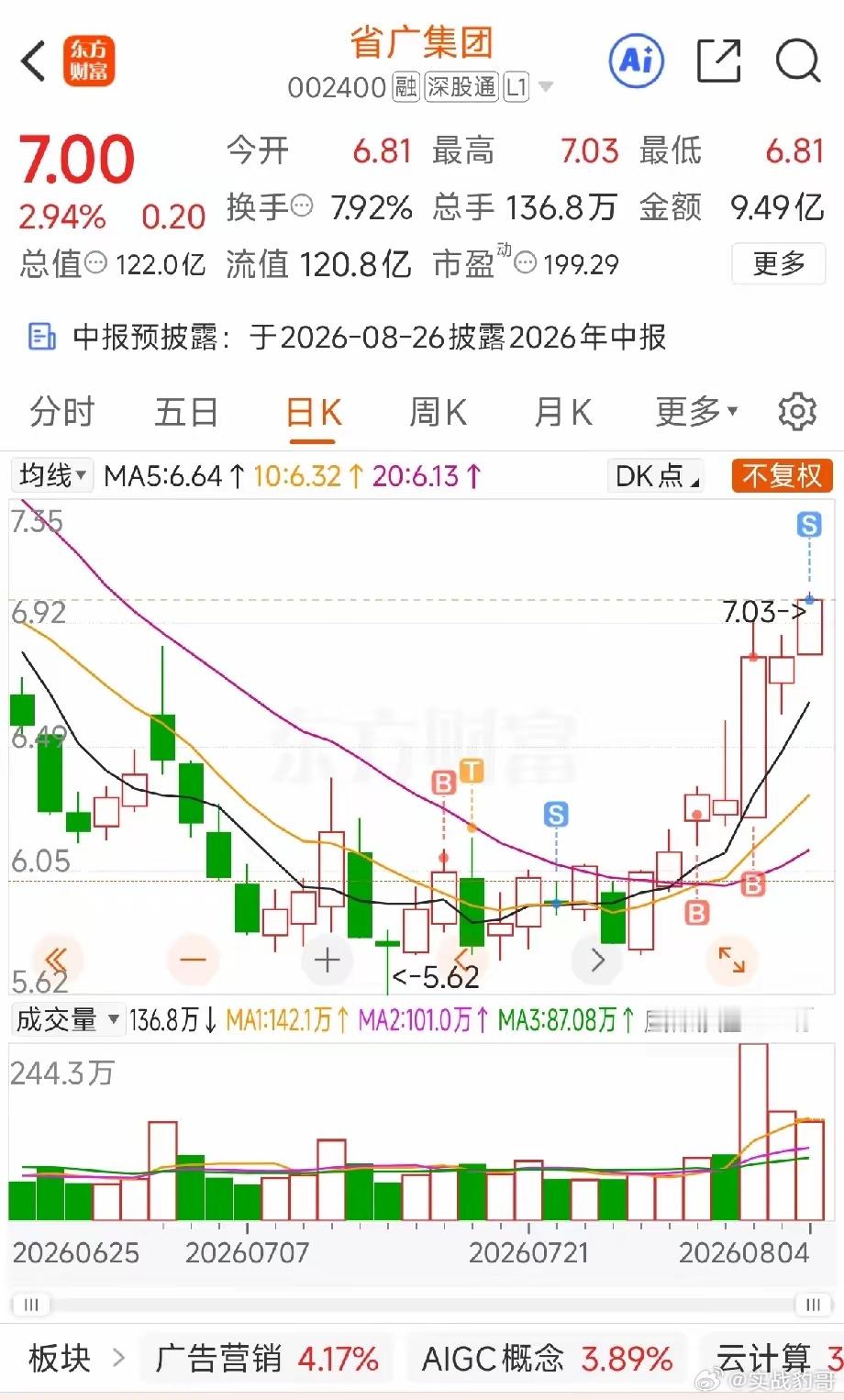Zoom out the chart with minus button

[194, 961]
